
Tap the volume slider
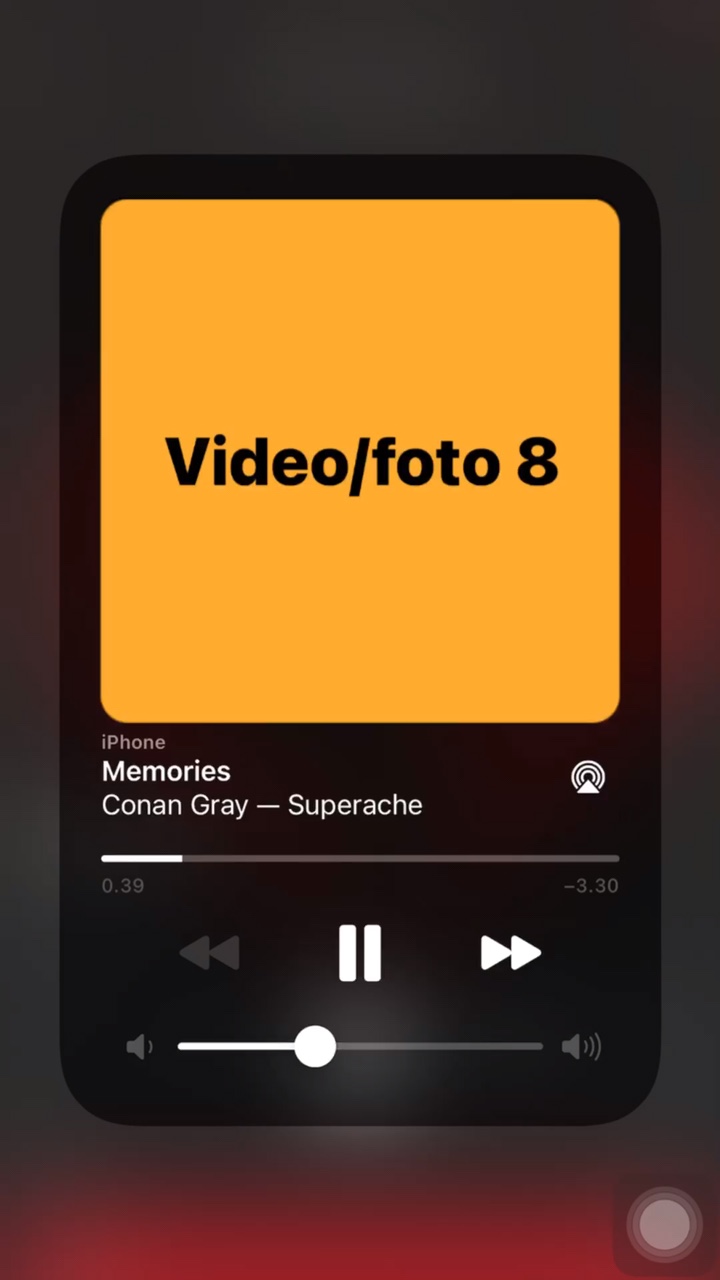point(360,1047)
